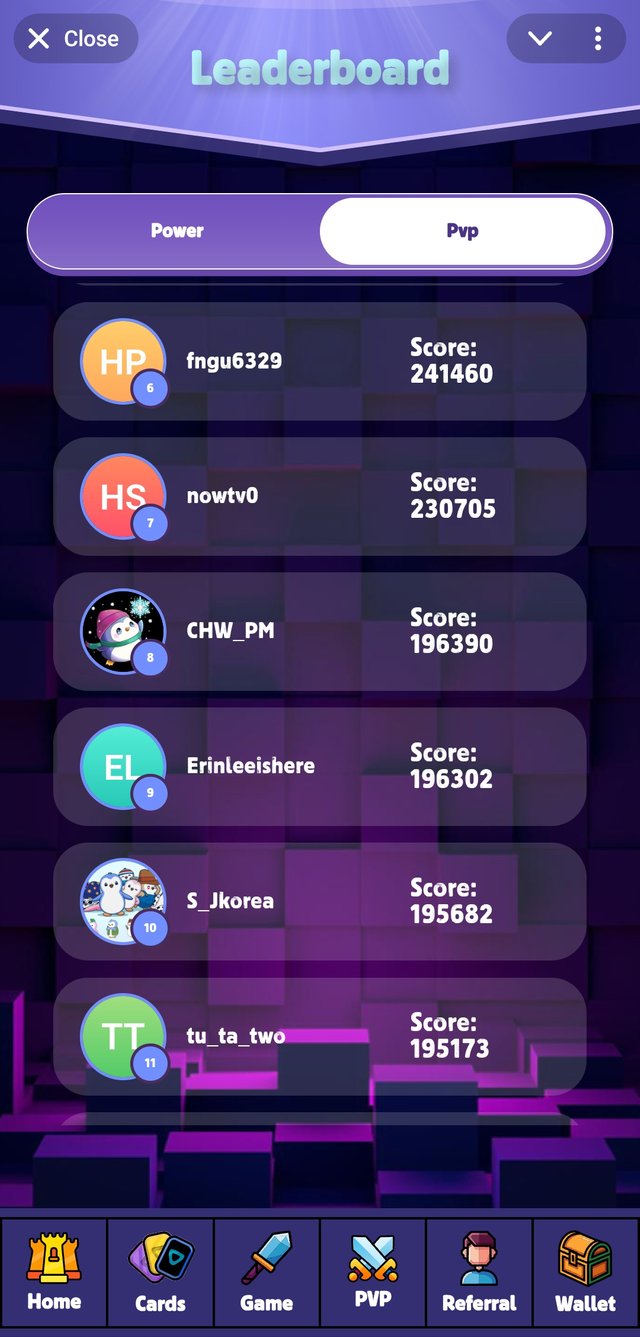Collapse the app with the chevron
Viewport: 640px width, 1337px height.
(540, 39)
